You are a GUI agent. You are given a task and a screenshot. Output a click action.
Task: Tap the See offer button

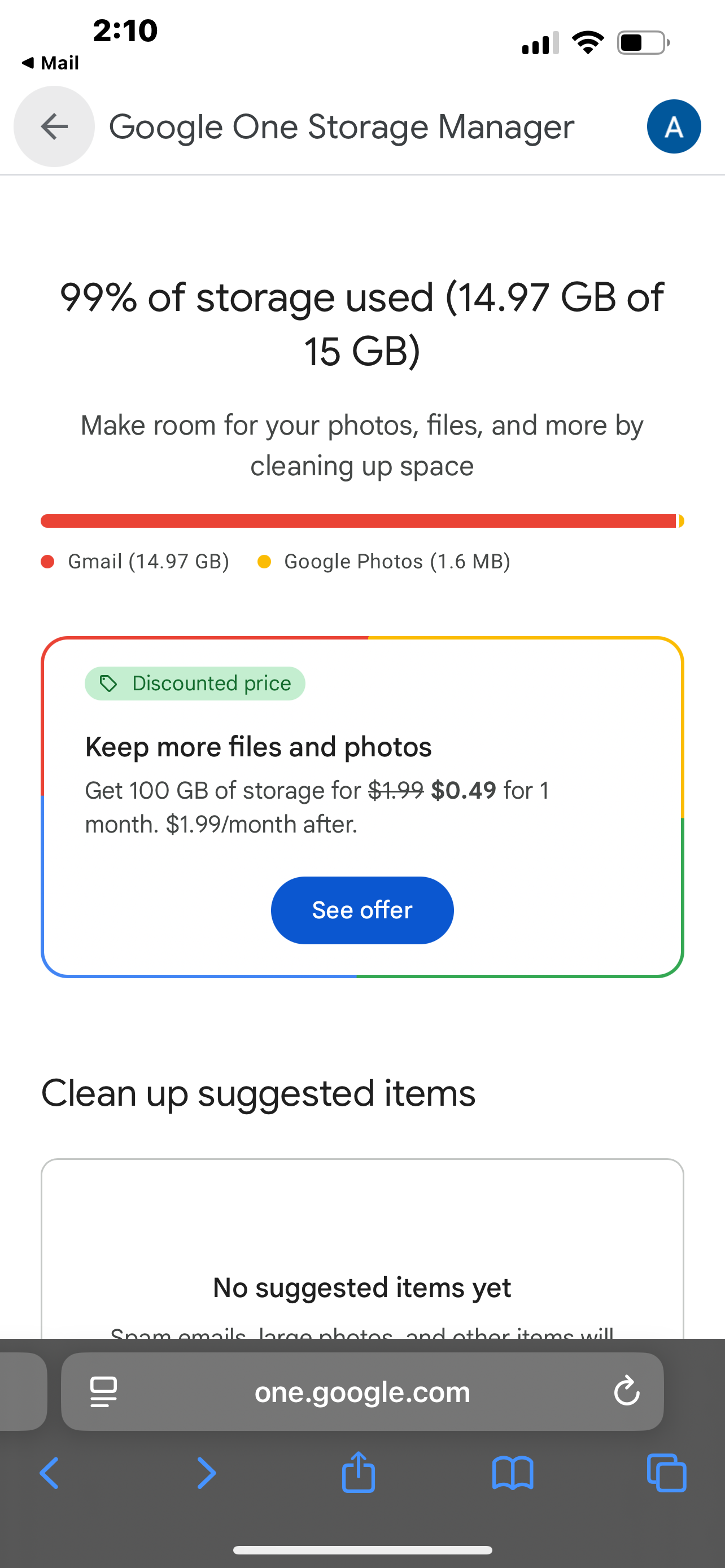[x=362, y=910]
